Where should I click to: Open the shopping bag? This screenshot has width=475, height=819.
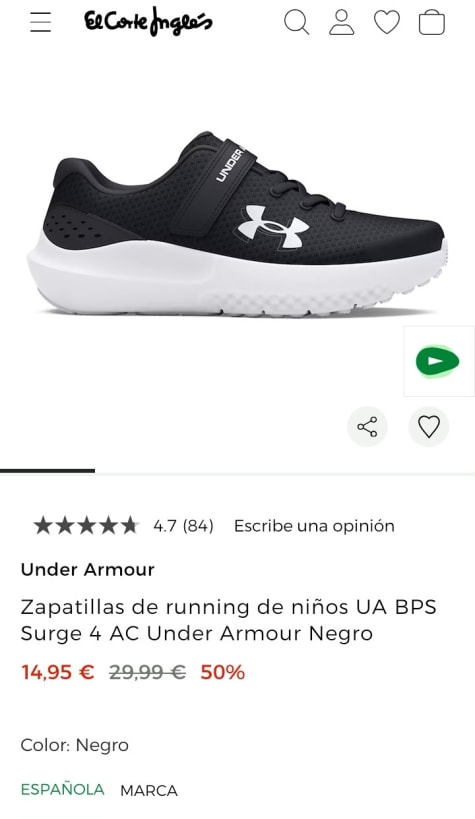[432, 23]
